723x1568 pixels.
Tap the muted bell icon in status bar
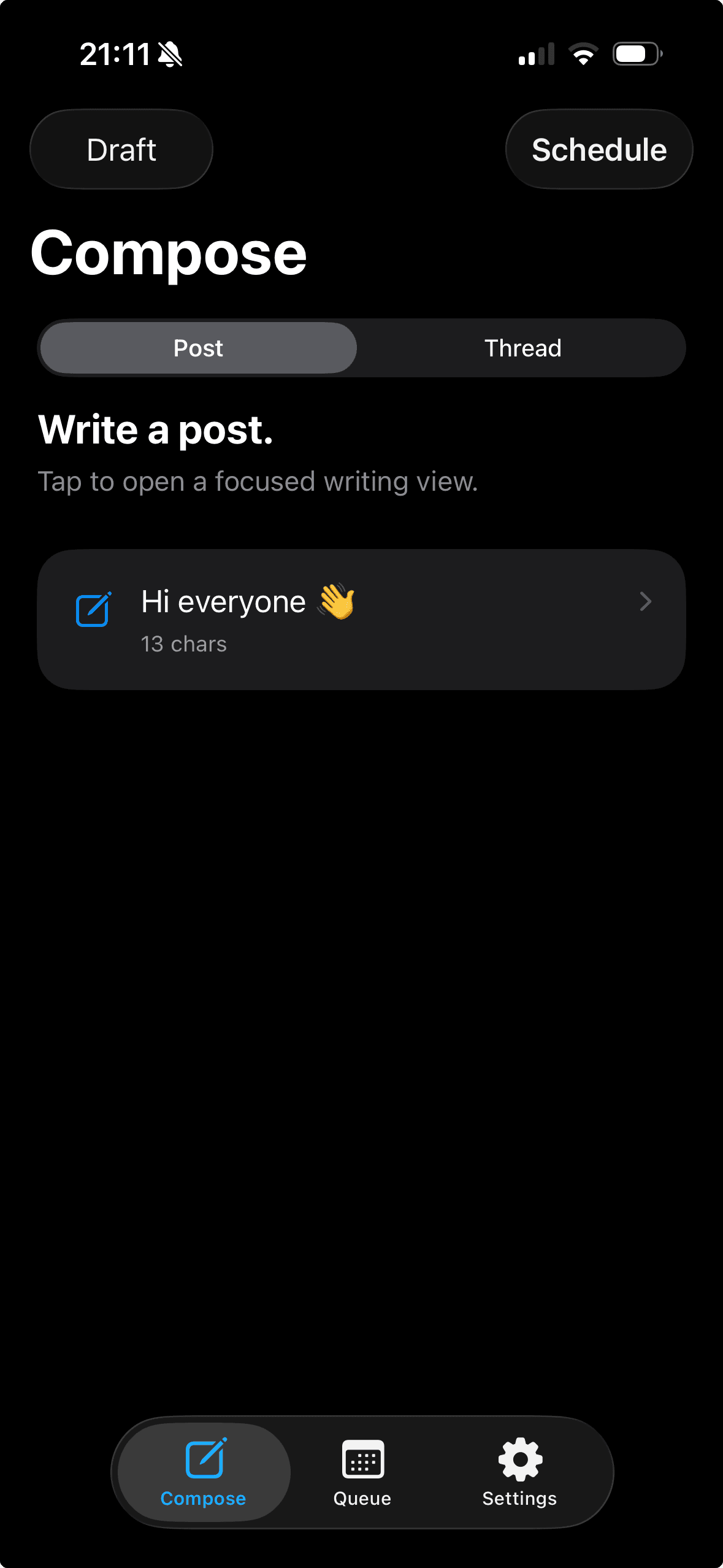pos(170,54)
